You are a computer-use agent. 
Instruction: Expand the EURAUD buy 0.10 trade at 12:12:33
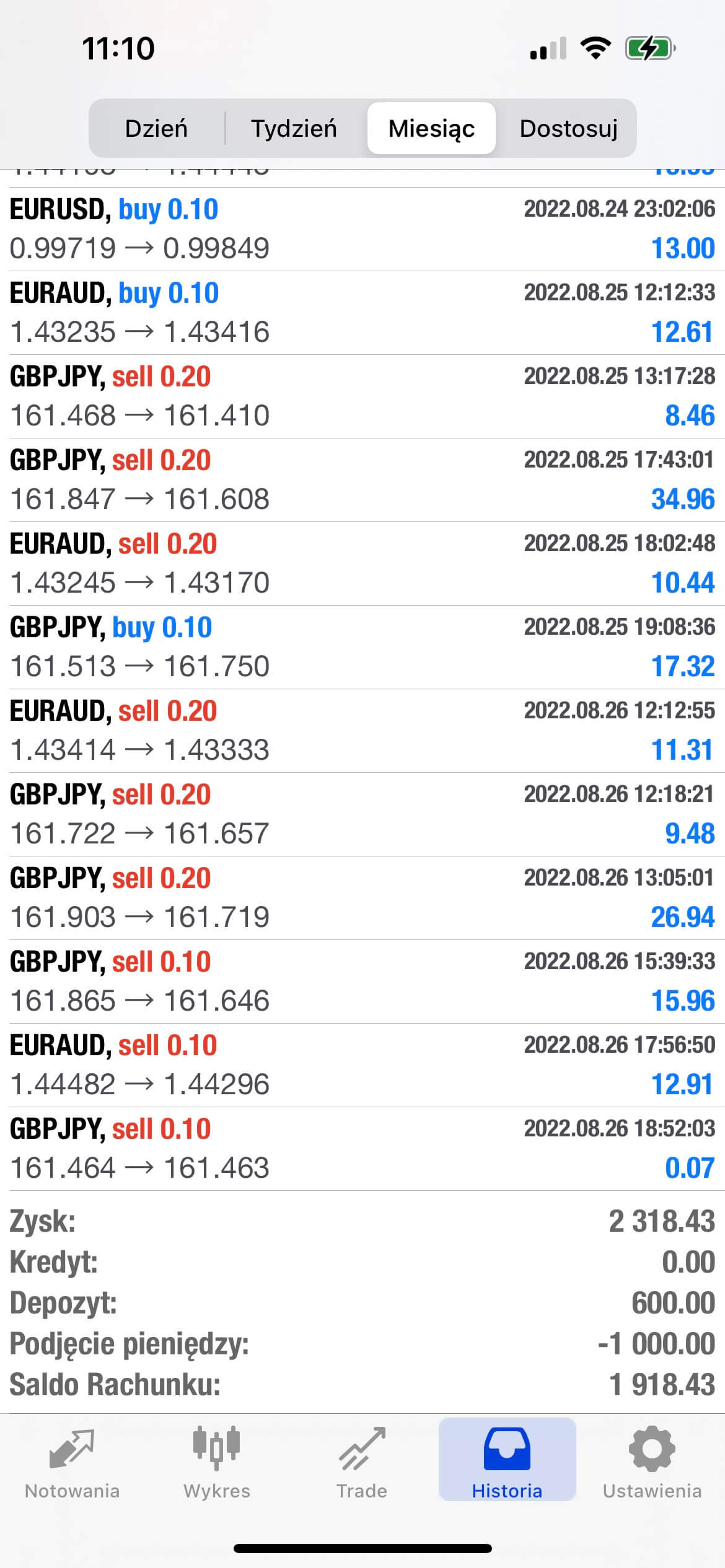point(362,313)
